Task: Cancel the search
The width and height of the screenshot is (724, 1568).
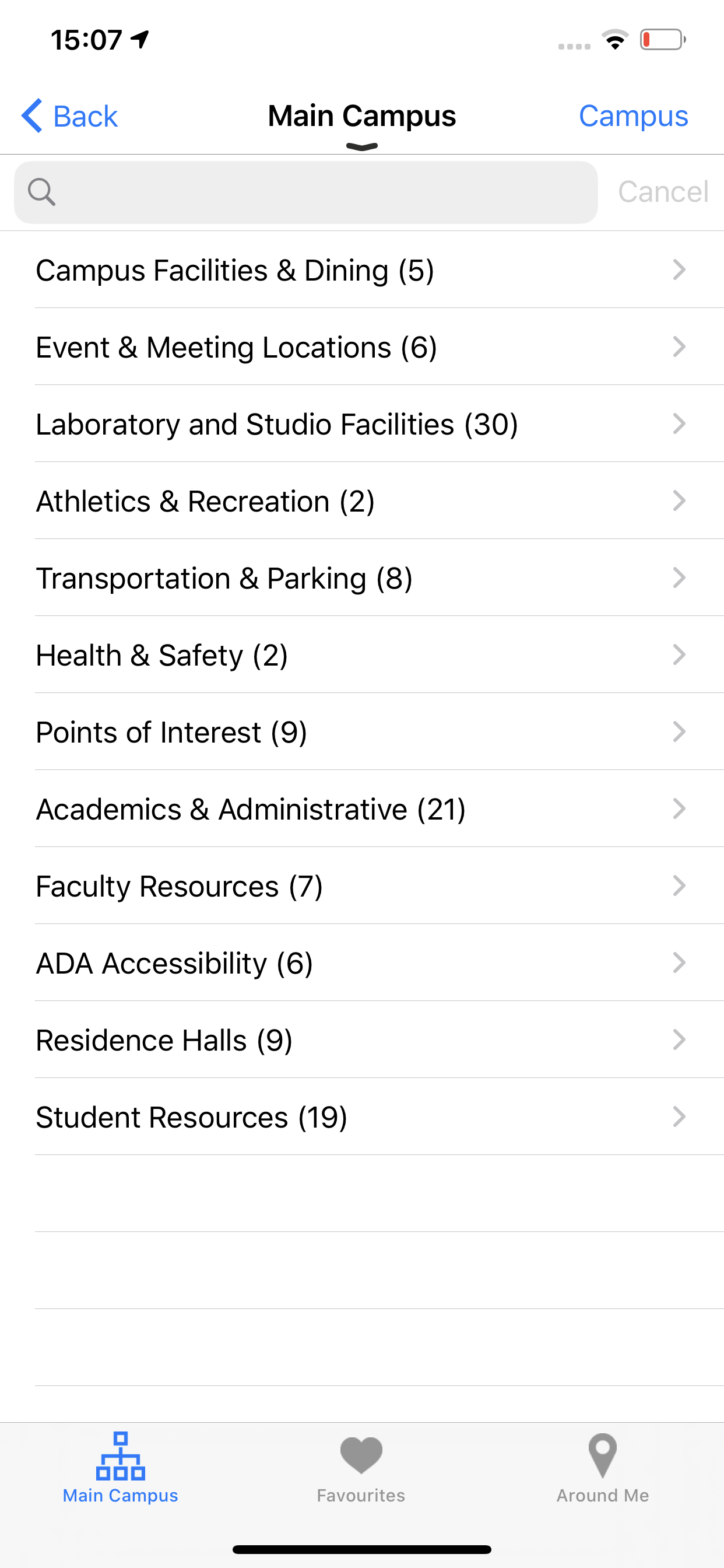Action: (x=663, y=192)
